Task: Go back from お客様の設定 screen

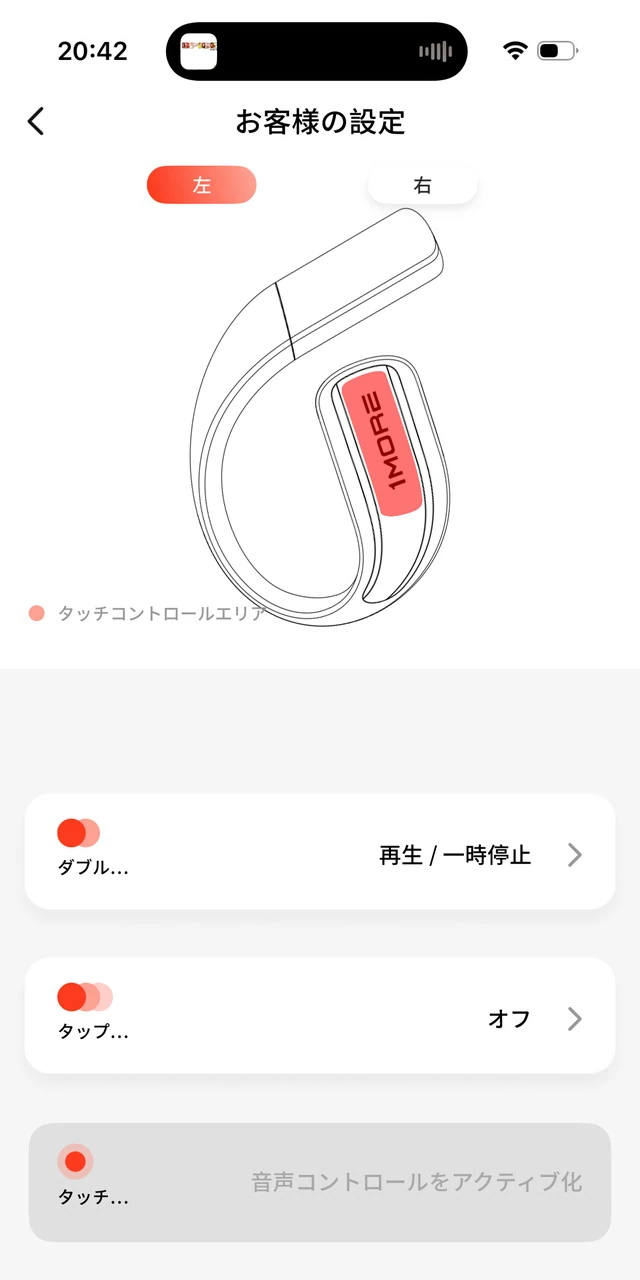Action: tap(37, 122)
